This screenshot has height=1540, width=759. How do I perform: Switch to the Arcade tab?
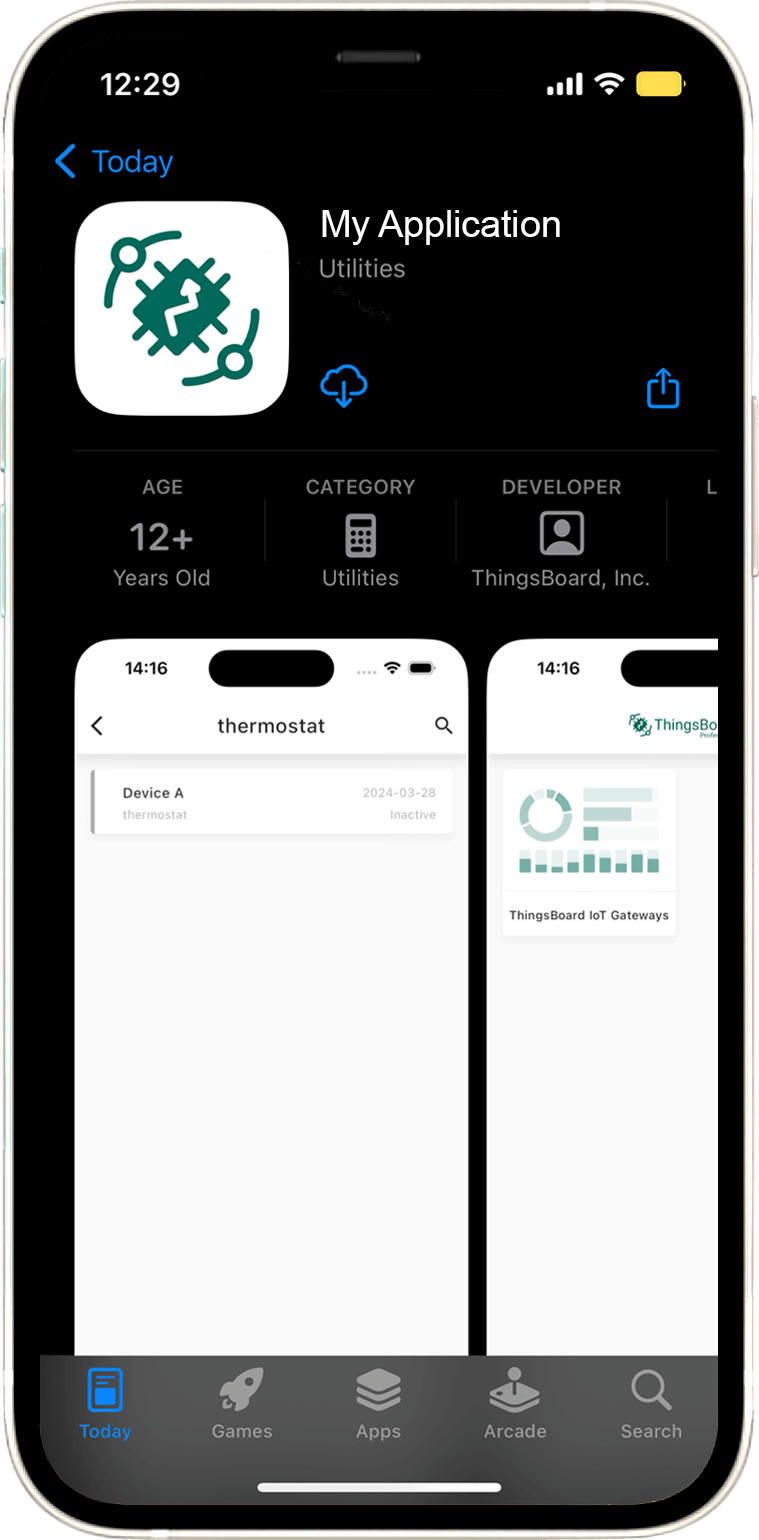pyautogui.click(x=515, y=1404)
